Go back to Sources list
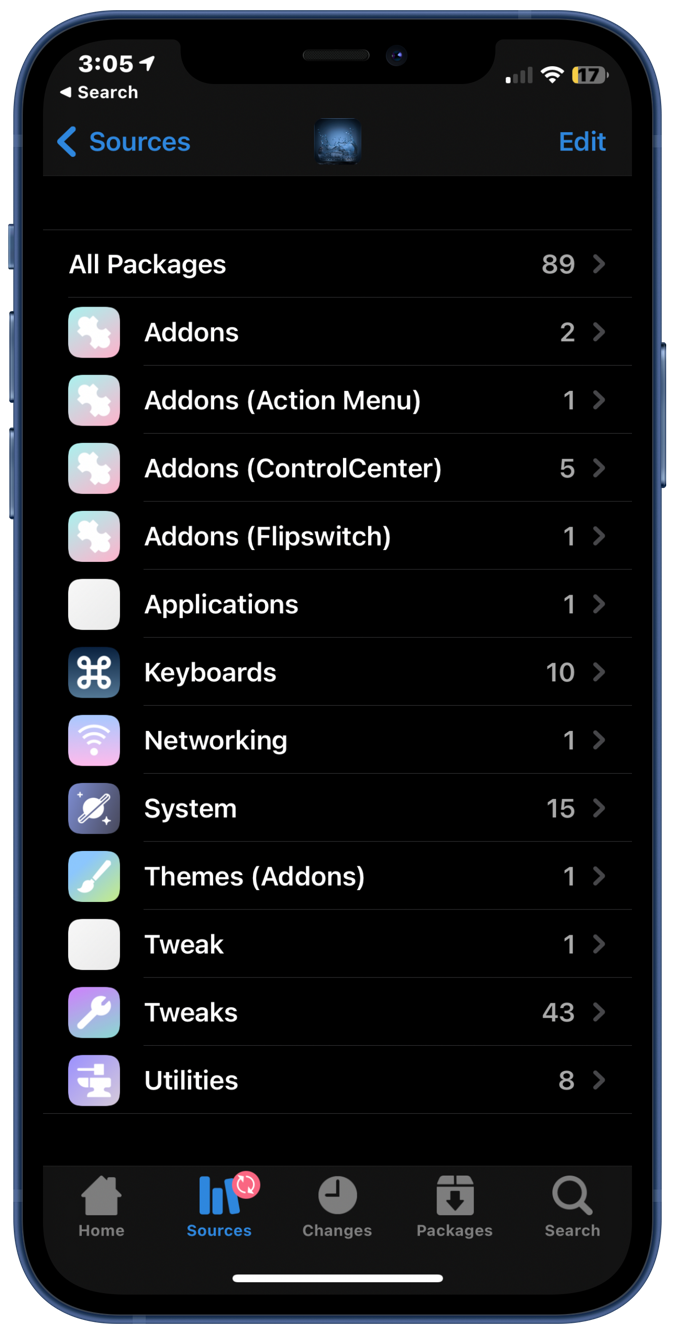Screen dimensions: 675x1336 124,142
